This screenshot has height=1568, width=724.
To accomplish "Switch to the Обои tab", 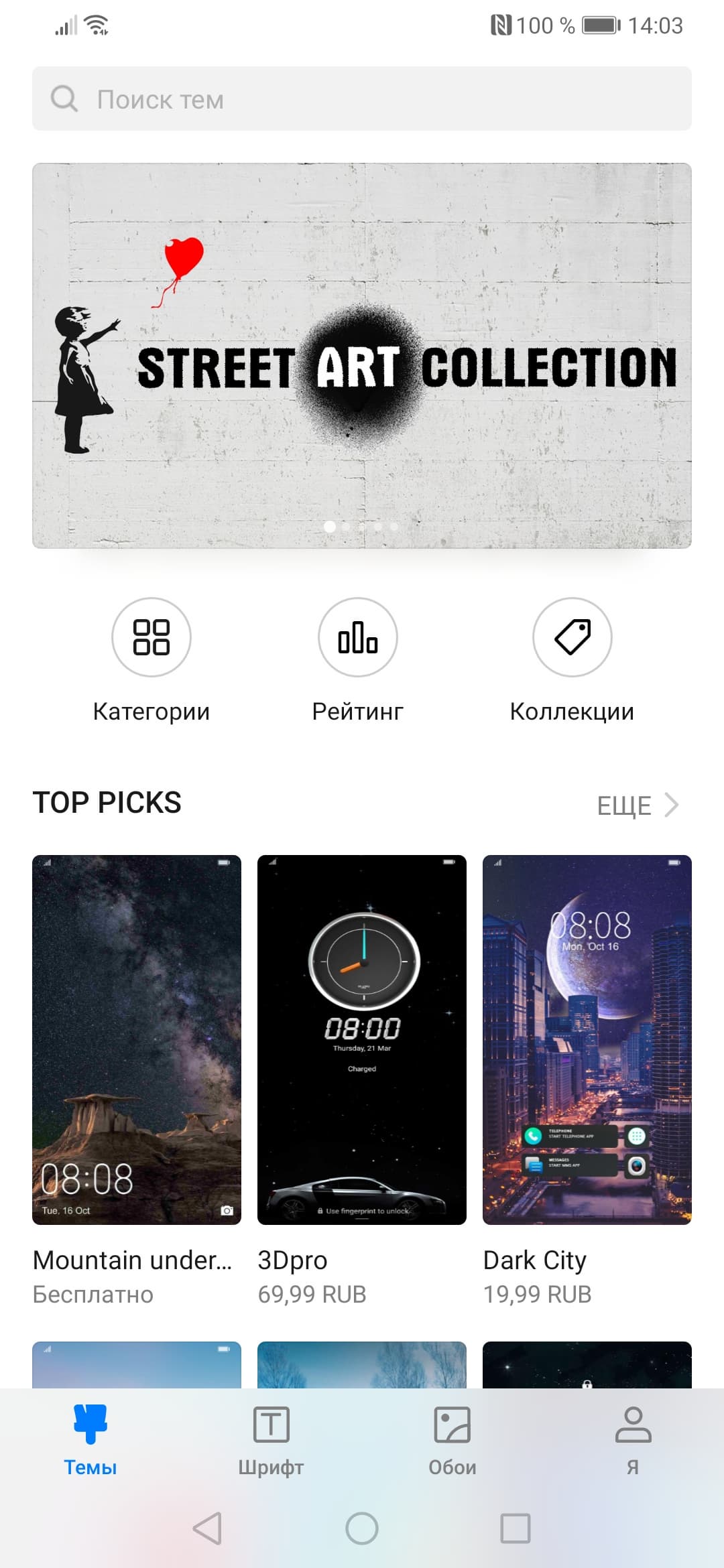I will coord(452,1439).
